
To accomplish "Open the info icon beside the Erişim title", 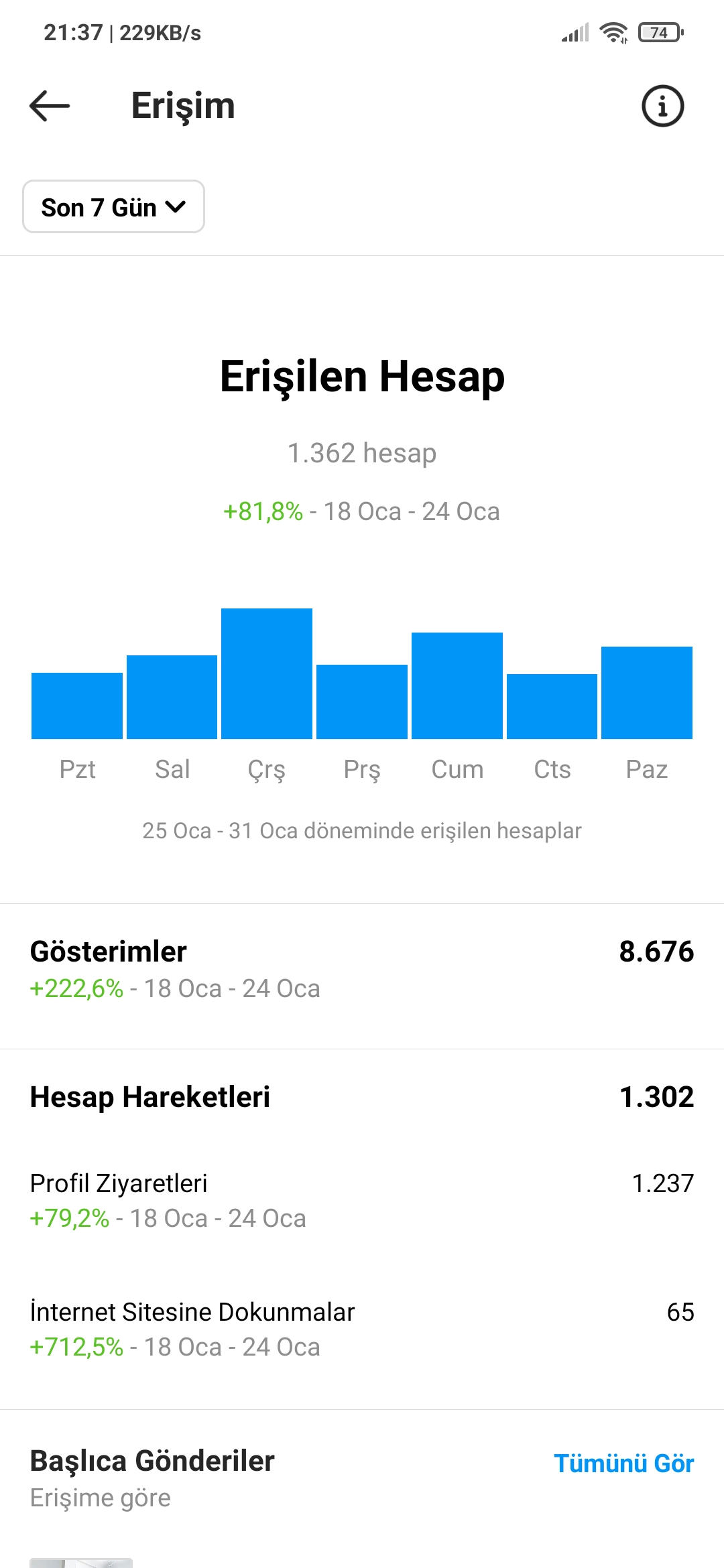I will point(662,106).
